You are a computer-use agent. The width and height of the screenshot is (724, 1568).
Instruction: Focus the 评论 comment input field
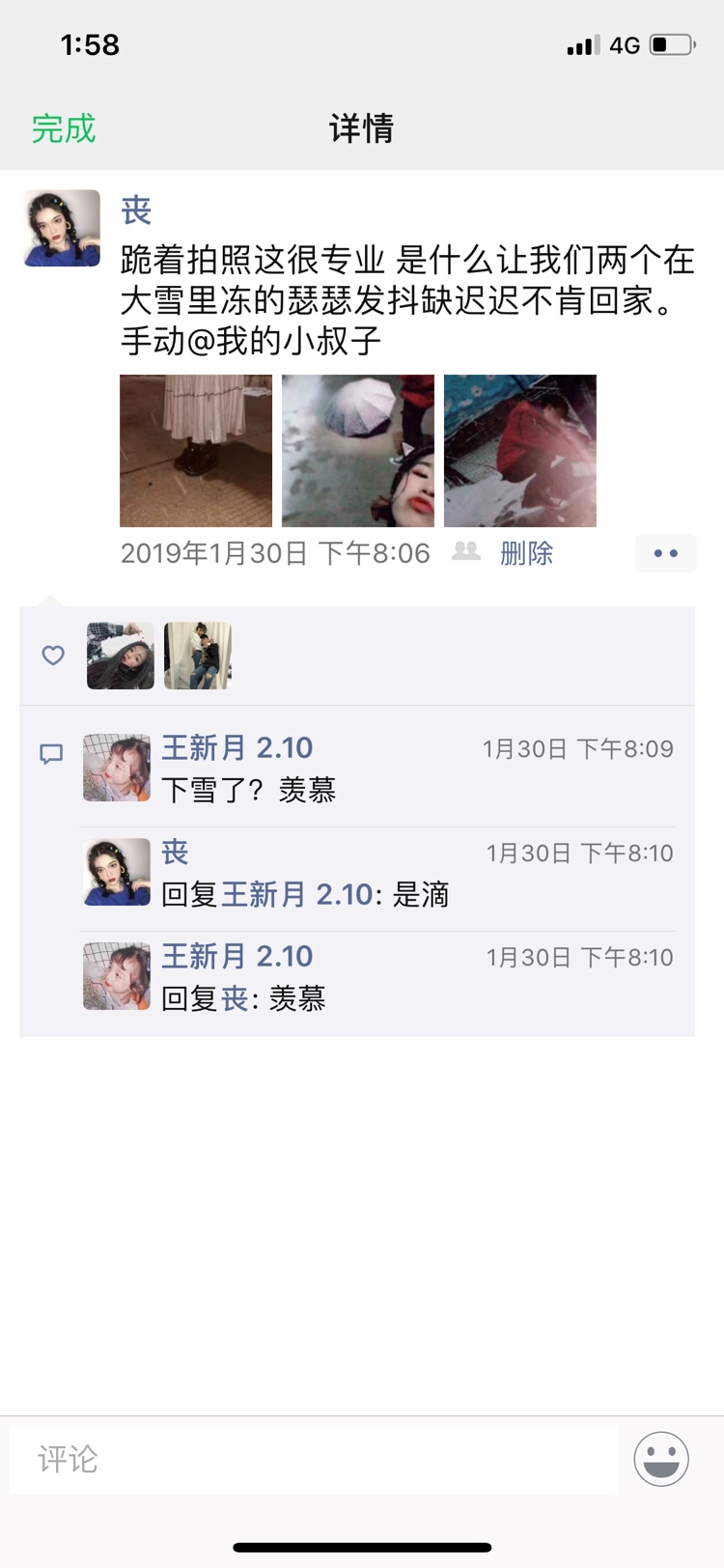pos(314,1459)
